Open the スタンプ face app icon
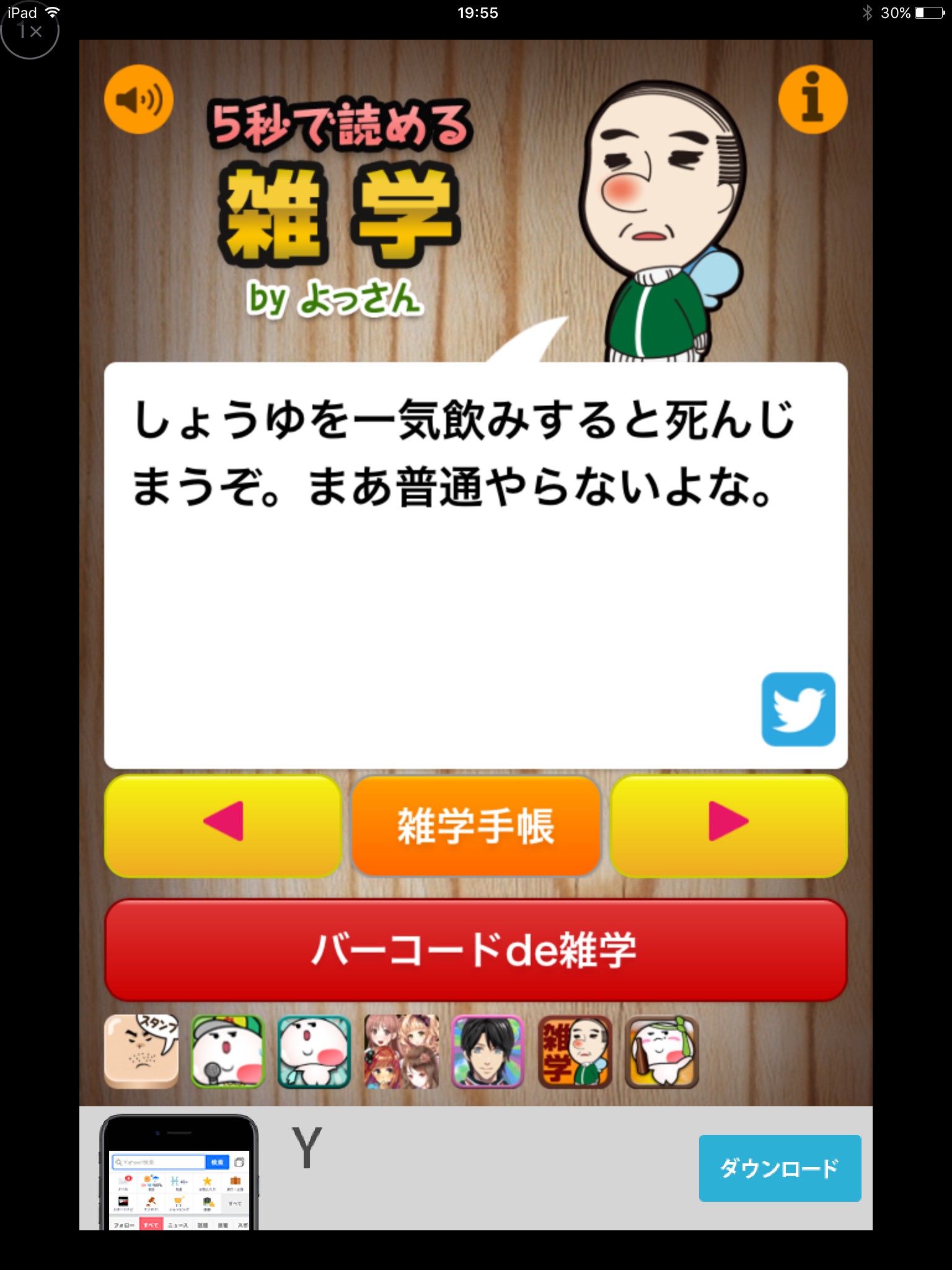The image size is (952, 1270). tap(141, 1052)
